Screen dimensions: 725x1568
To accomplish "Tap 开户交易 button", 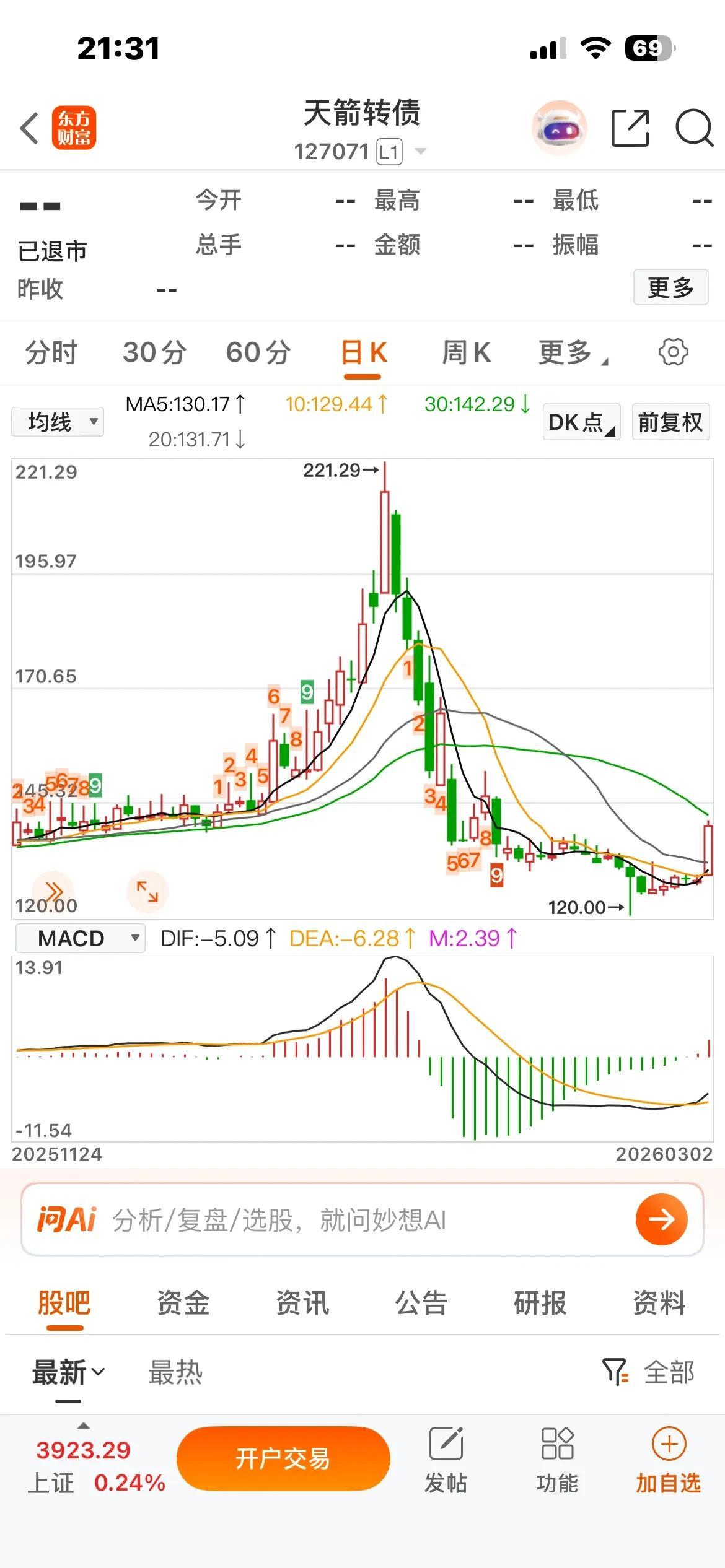I will click(x=283, y=1458).
